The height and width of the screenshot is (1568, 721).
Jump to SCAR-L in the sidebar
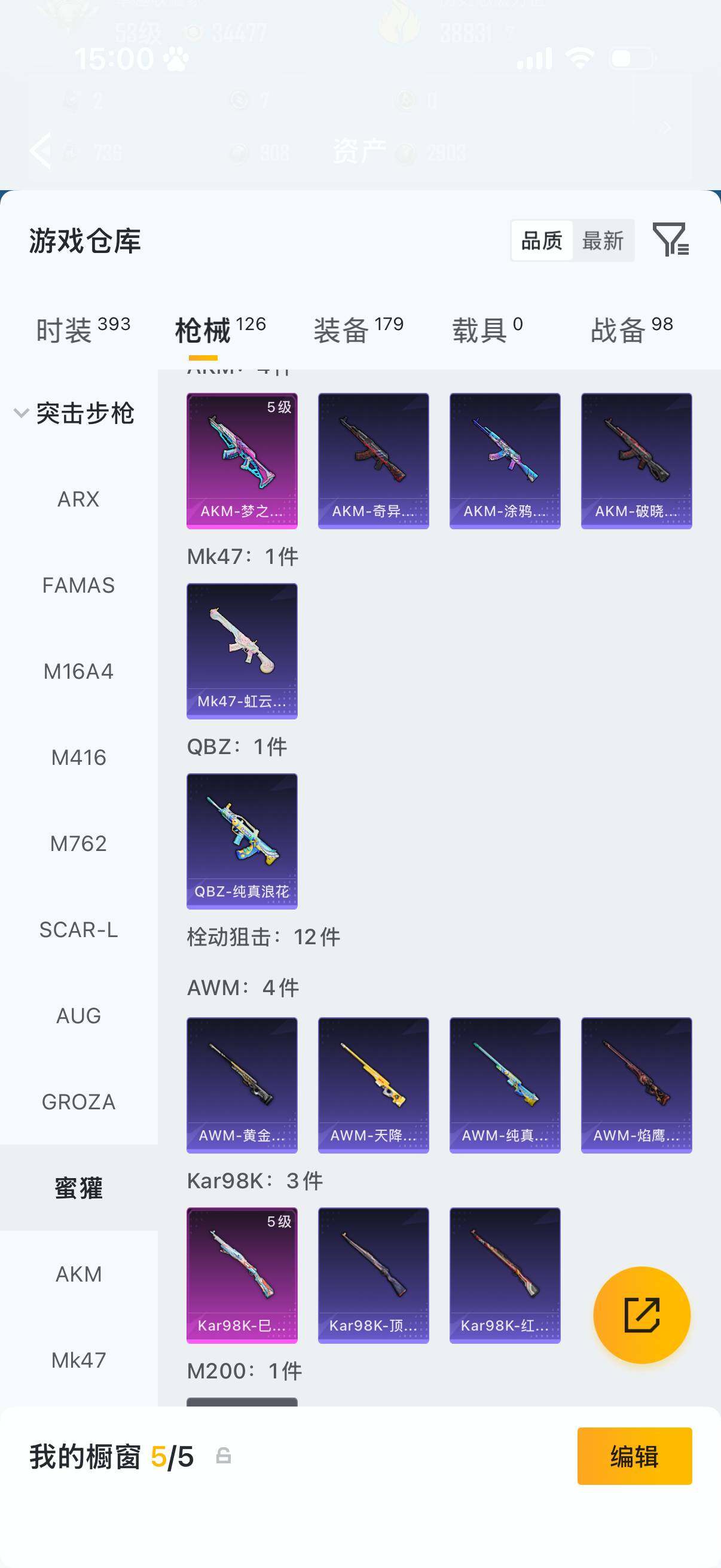coord(78,930)
